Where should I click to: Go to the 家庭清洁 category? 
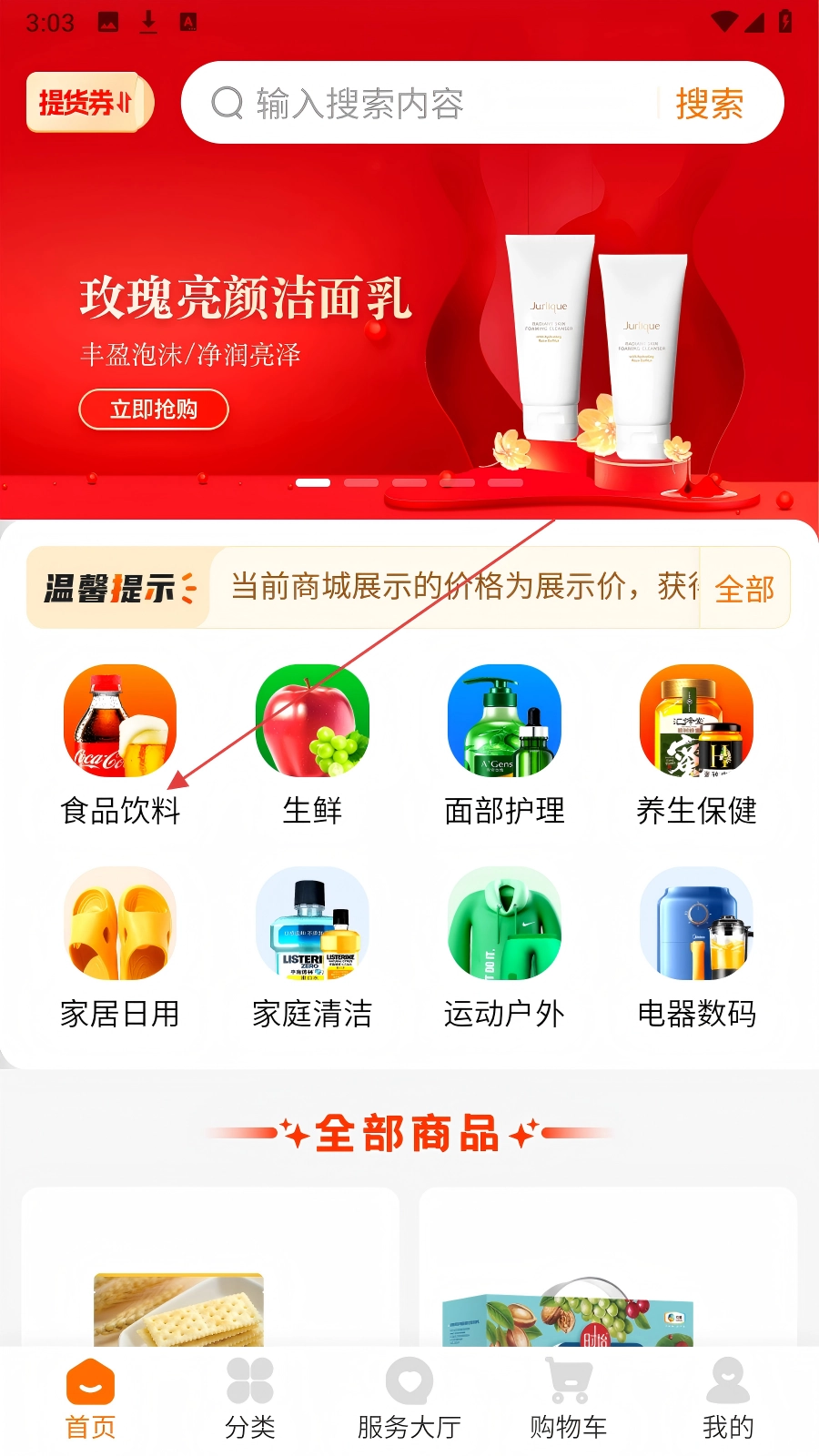point(312,948)
